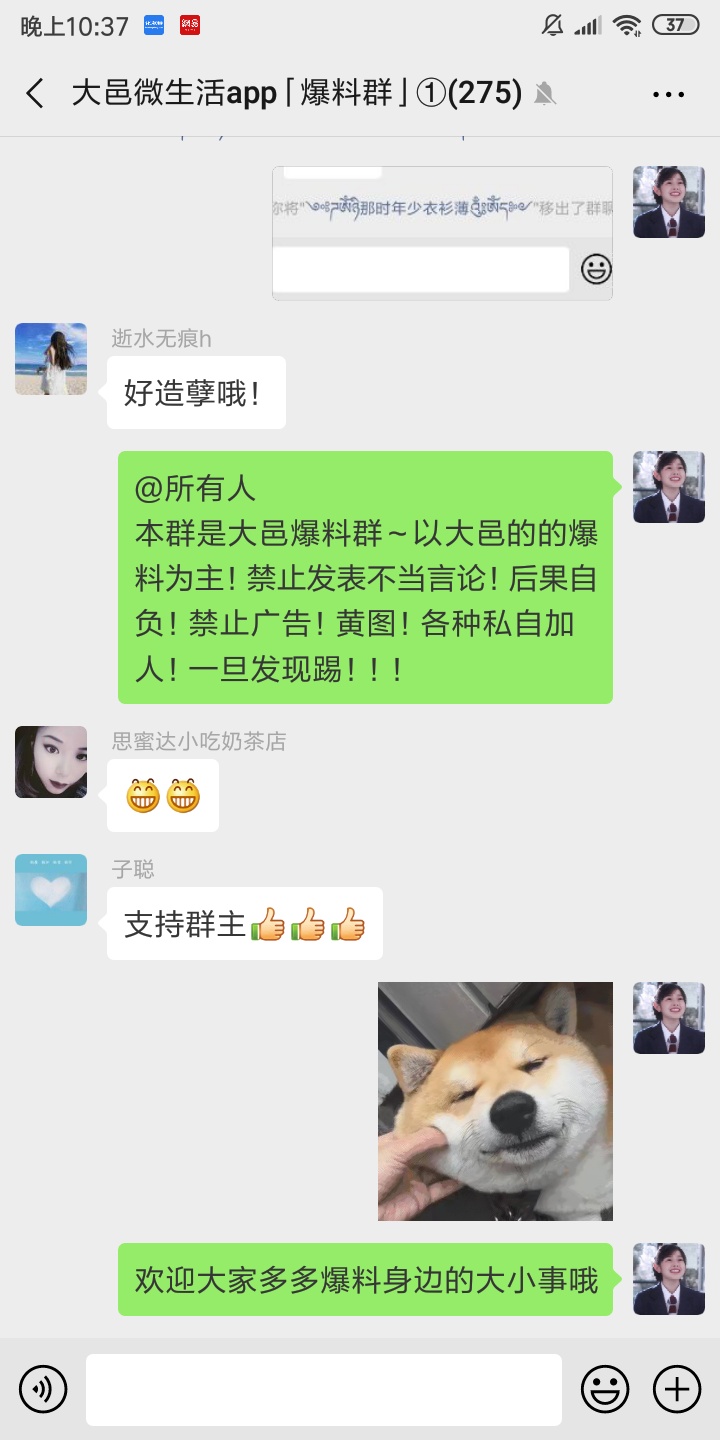Open the screenshot image sent above
The height and width of the screenshot is (1440, 720).
(x=442, y=233)
